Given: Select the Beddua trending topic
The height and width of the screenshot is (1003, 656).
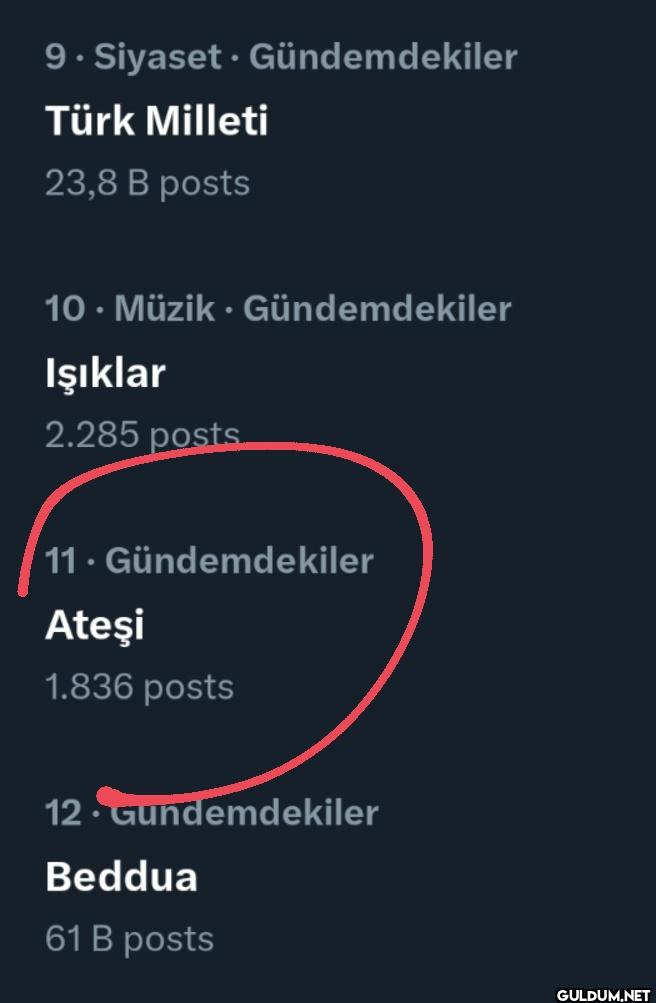Looking at the screenshot, I should [x=121, y=877].
